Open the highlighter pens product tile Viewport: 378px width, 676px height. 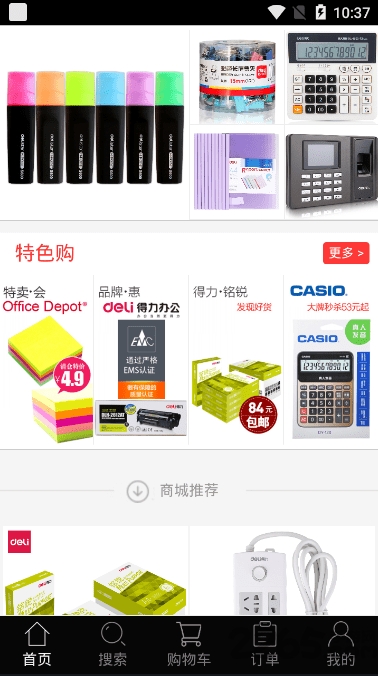tap(94, 125)
